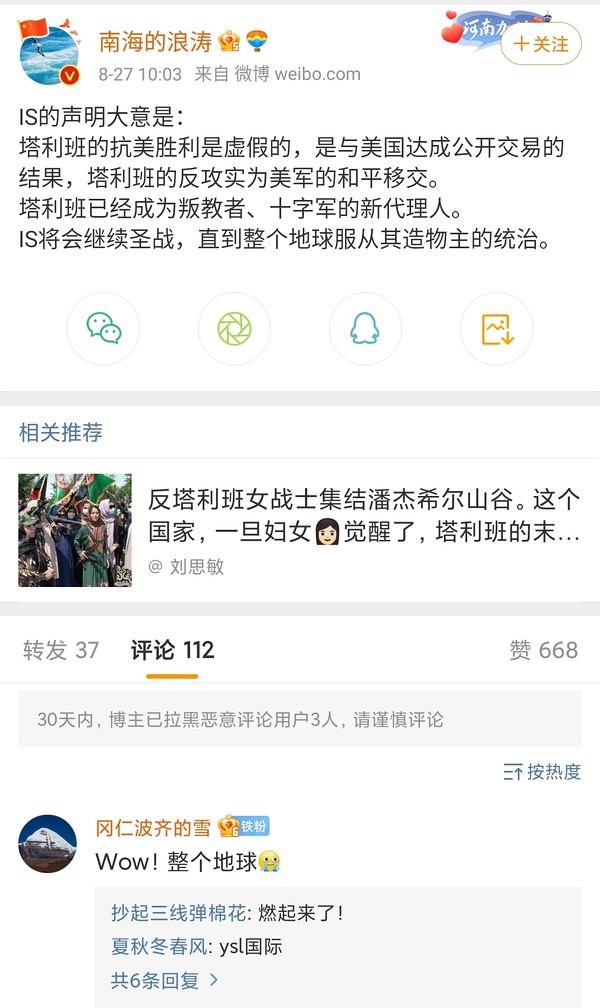
Task: Open 南海的浪涛's profile avatar
Action: (48, 55)
